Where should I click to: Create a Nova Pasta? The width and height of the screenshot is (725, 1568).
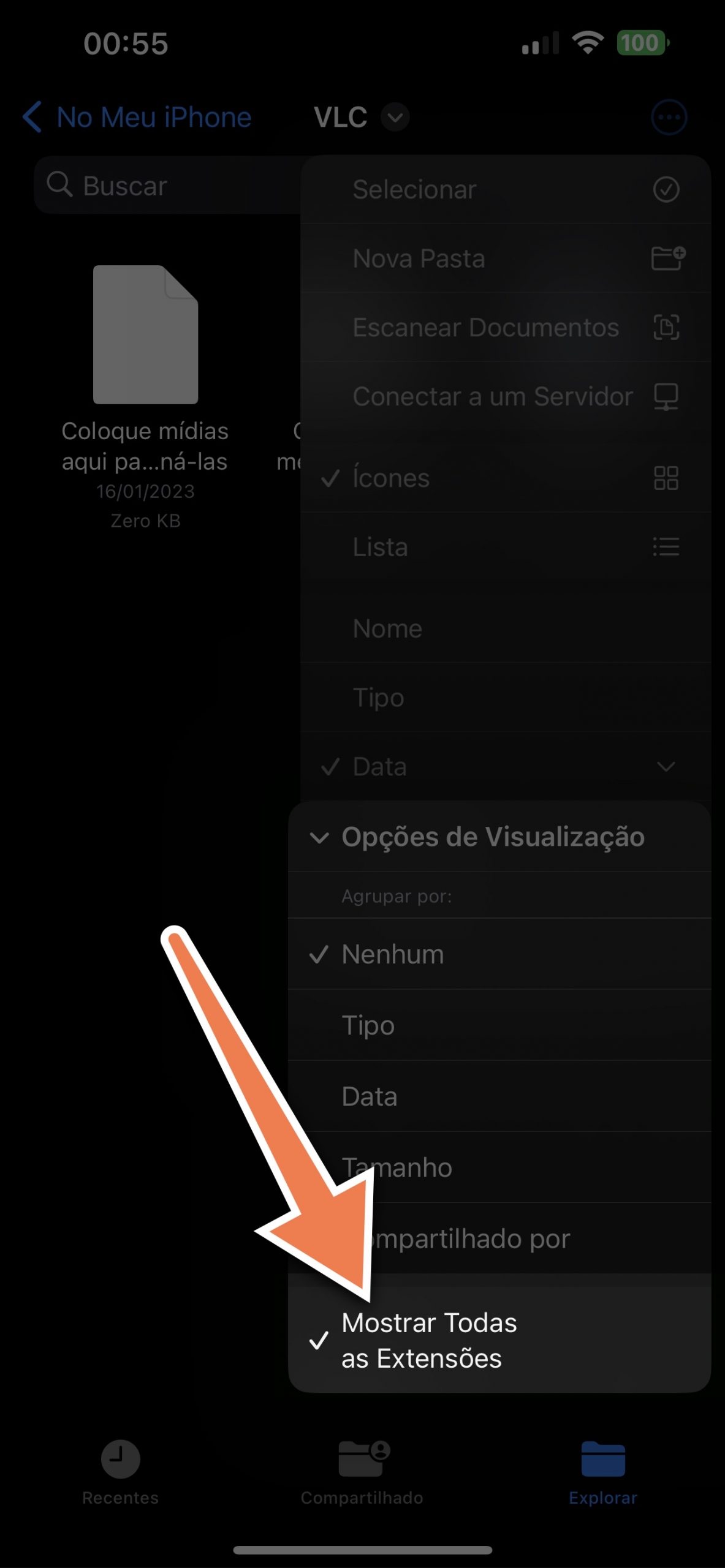click(506, 258)
